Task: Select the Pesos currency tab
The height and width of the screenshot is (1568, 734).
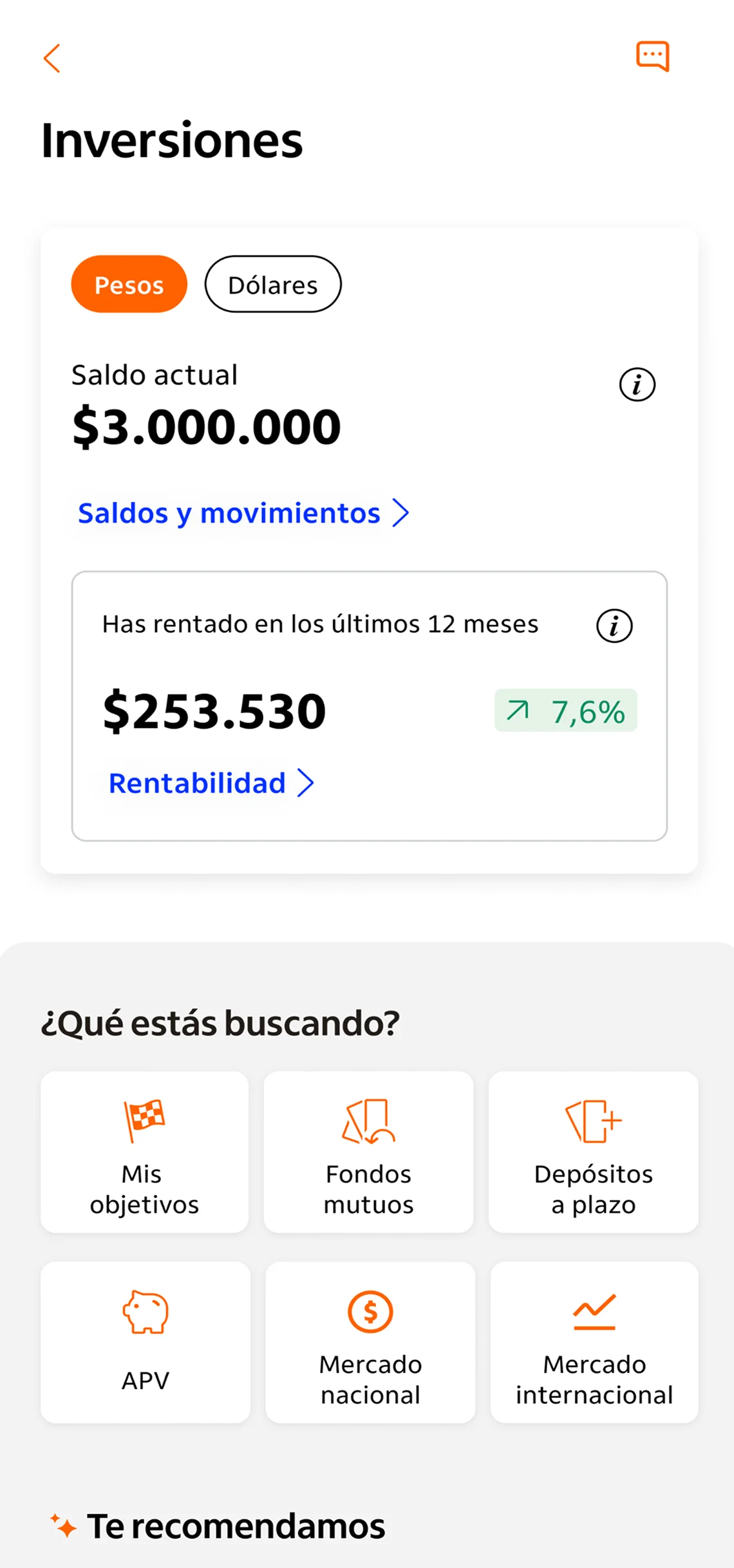Action: (x=129, y=285)
